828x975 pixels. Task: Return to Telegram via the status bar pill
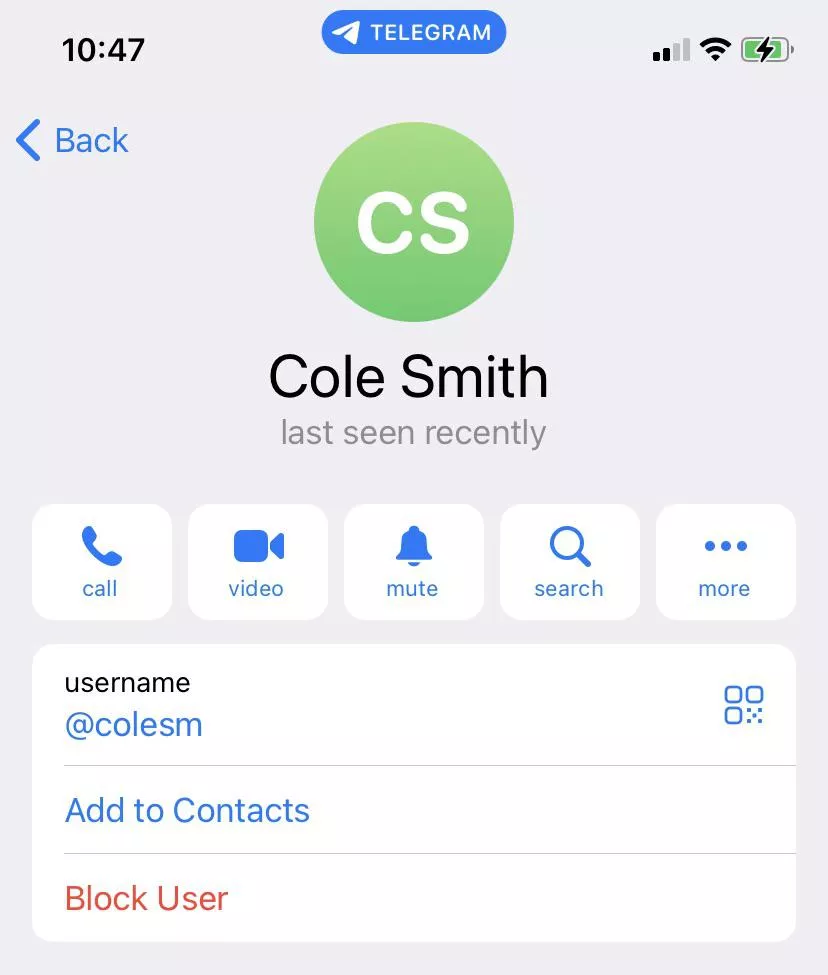coord(414,33)
